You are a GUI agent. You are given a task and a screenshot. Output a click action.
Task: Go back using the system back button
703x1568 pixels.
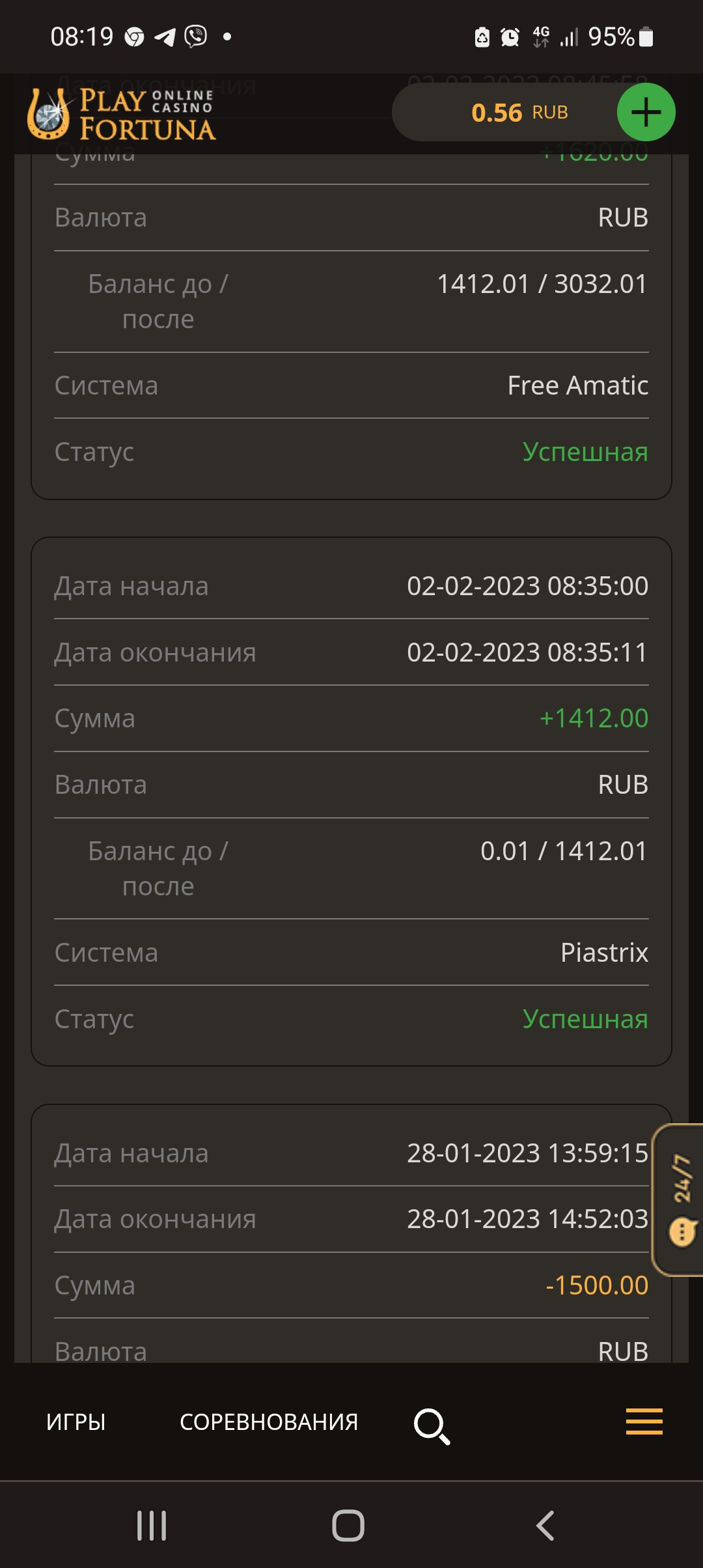point(545,1526)
